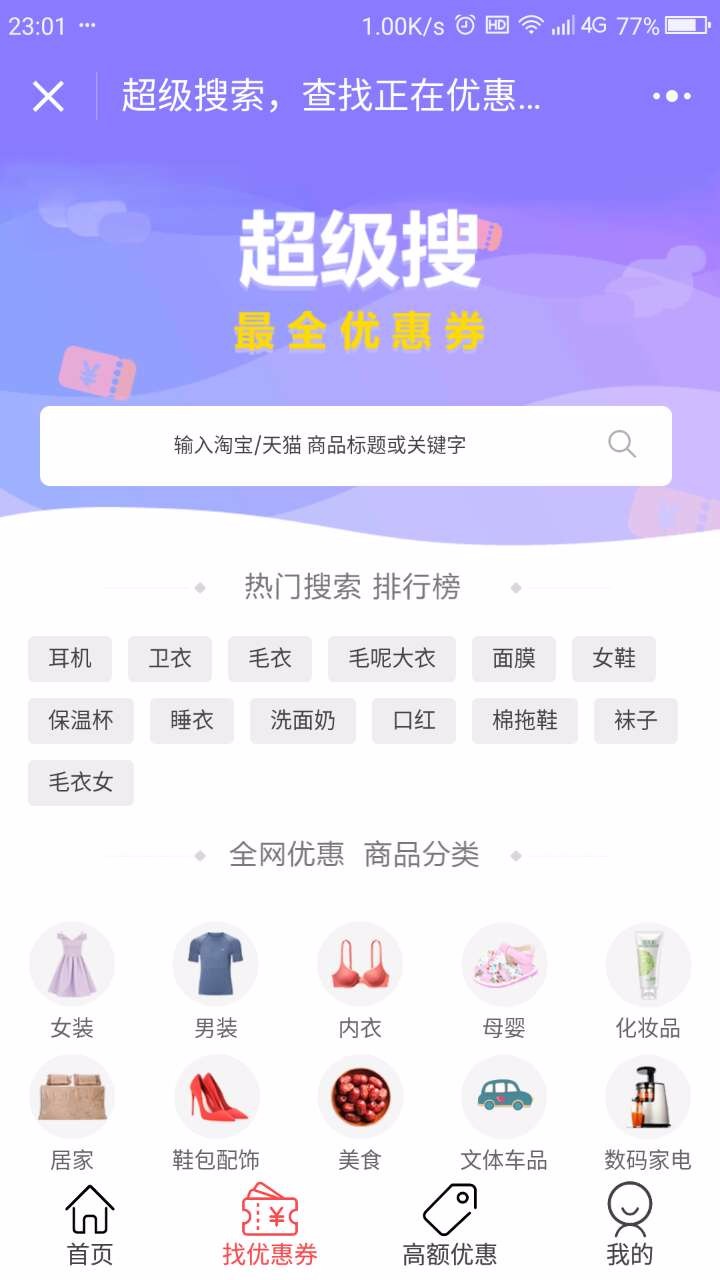The width and height of the screenshot is (720, 1280).
Task: Choose the 毛衣女 search chip
Action: [x=81, y=783]
